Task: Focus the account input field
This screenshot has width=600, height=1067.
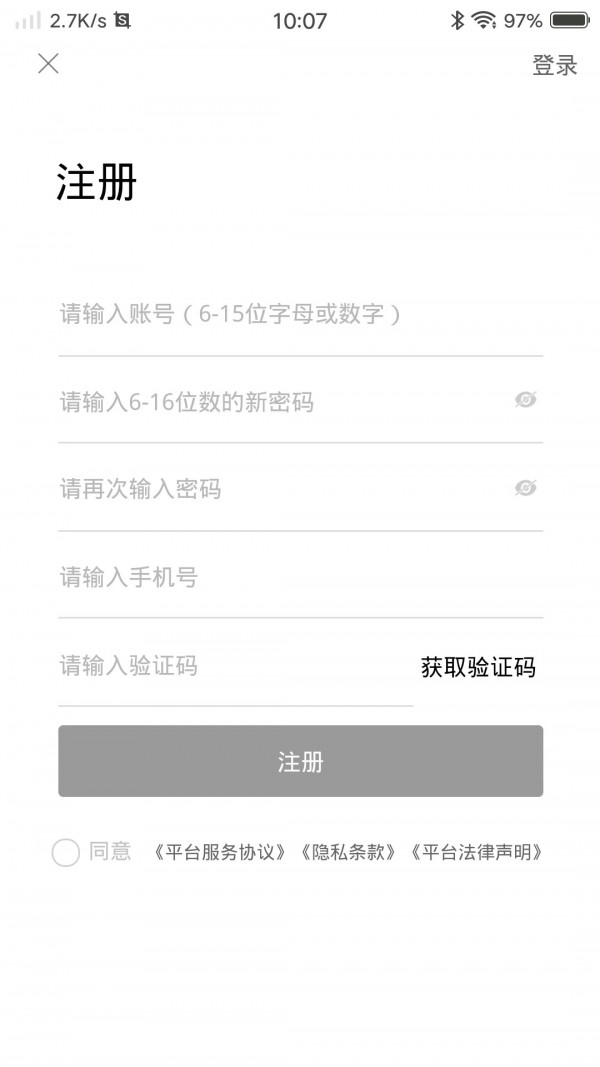Action: pyautogui.click(x=300, y=314)
